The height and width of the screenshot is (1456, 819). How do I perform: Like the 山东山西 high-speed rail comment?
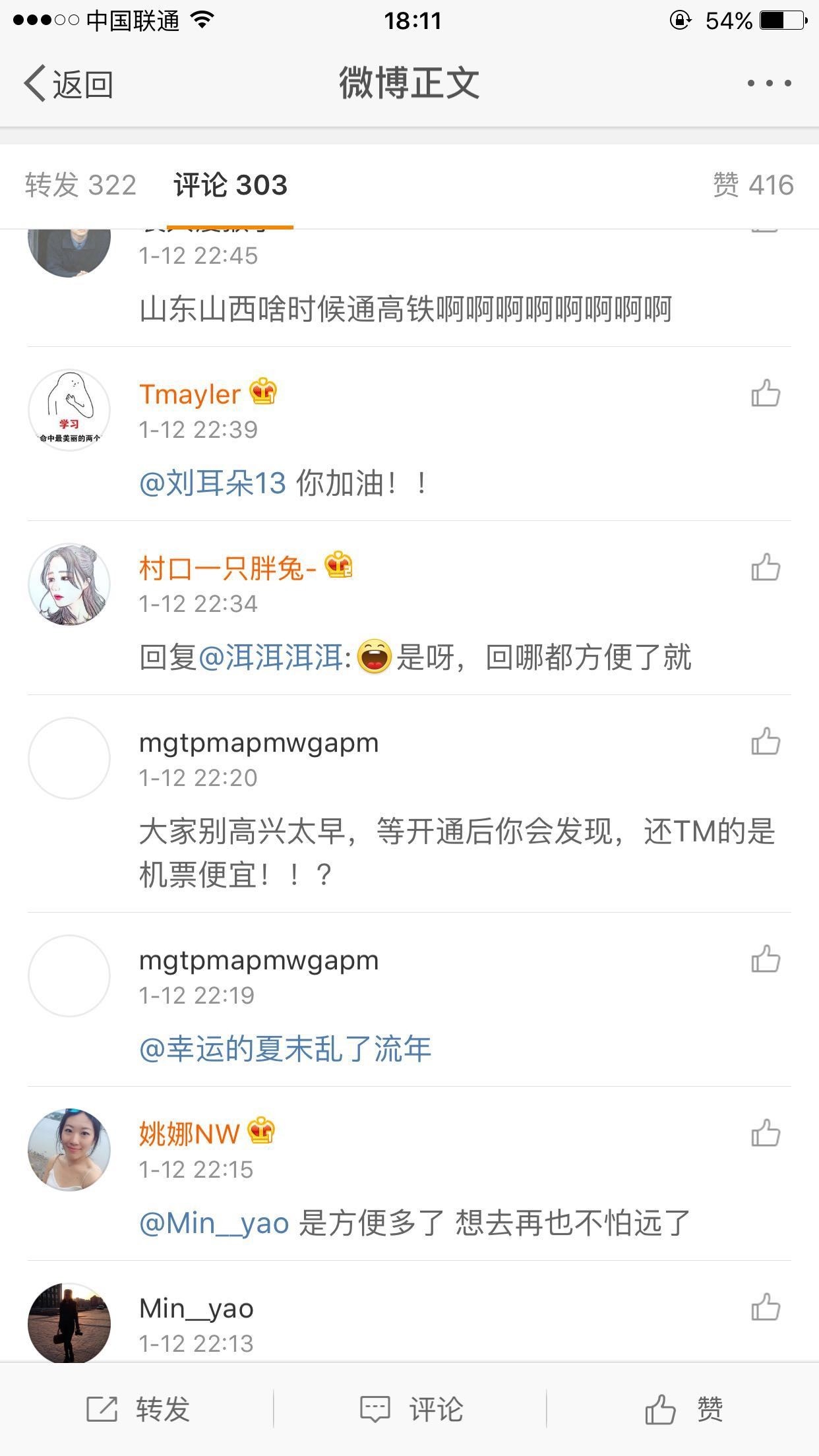pyautogui.click(x=767, y=228)
